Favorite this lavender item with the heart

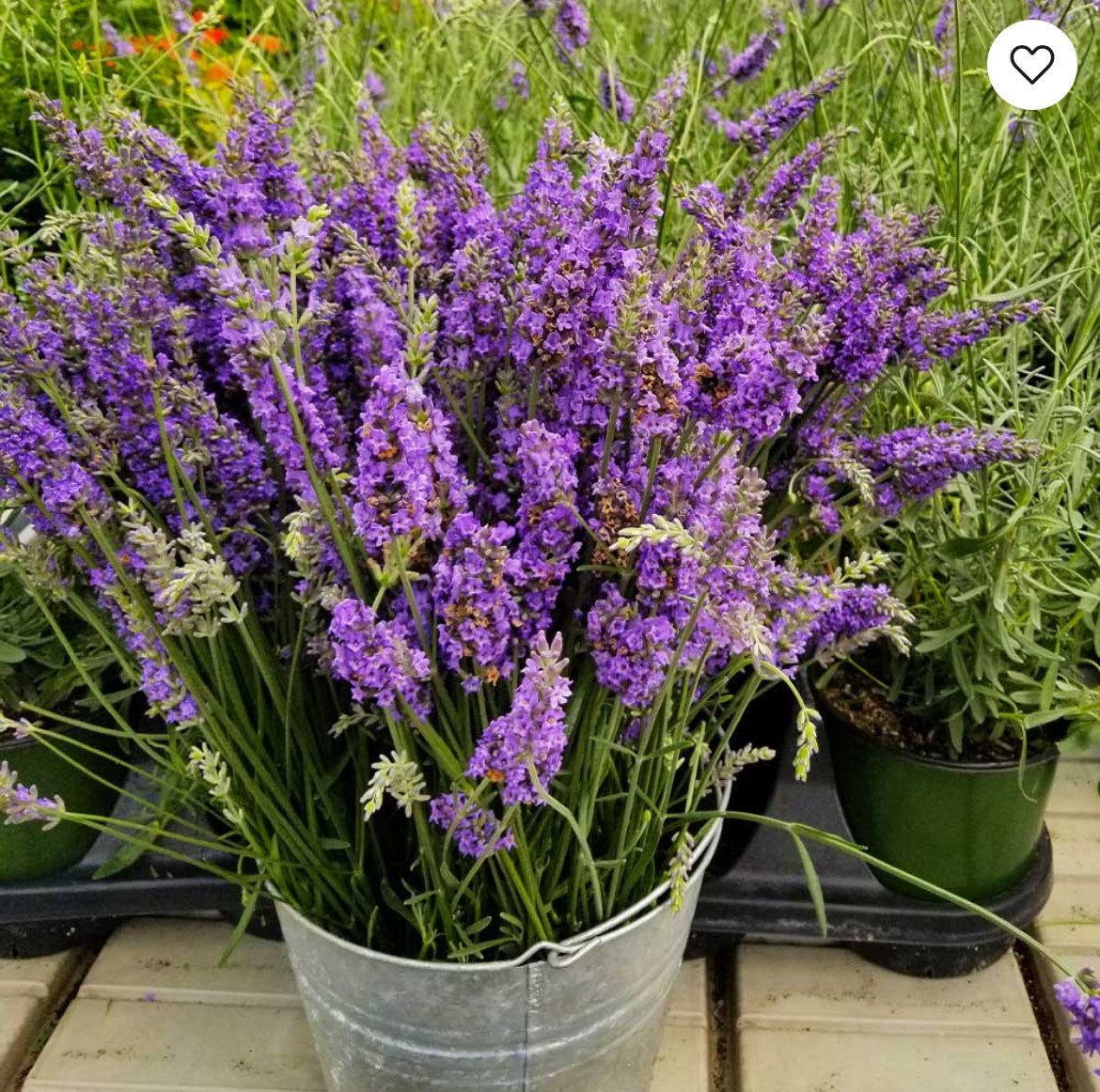1031,65
